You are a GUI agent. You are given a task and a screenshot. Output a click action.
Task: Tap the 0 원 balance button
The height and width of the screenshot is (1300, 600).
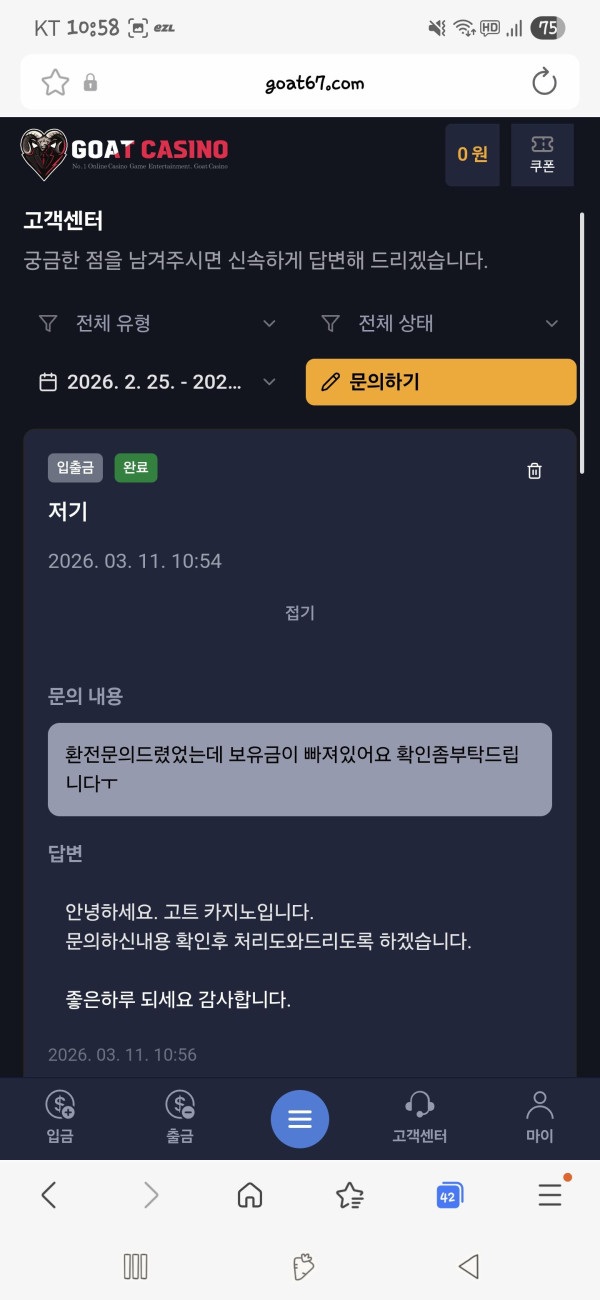coord(473,154)
